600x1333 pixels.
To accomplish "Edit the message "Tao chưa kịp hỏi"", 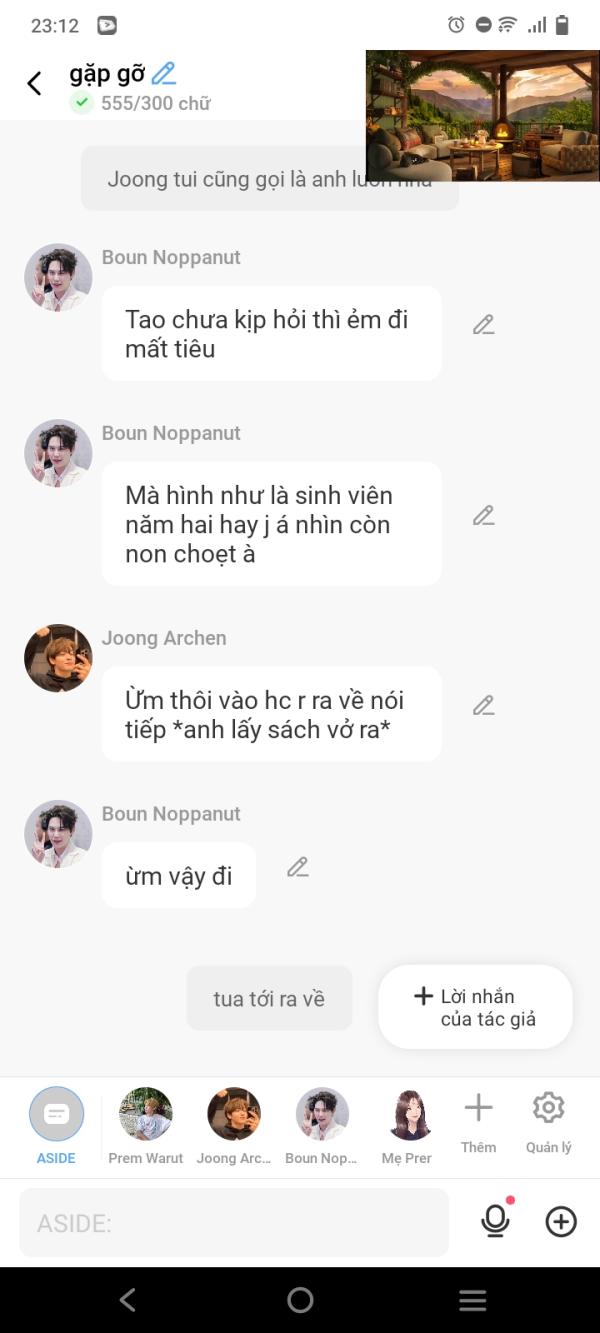I will click(484, 324).
